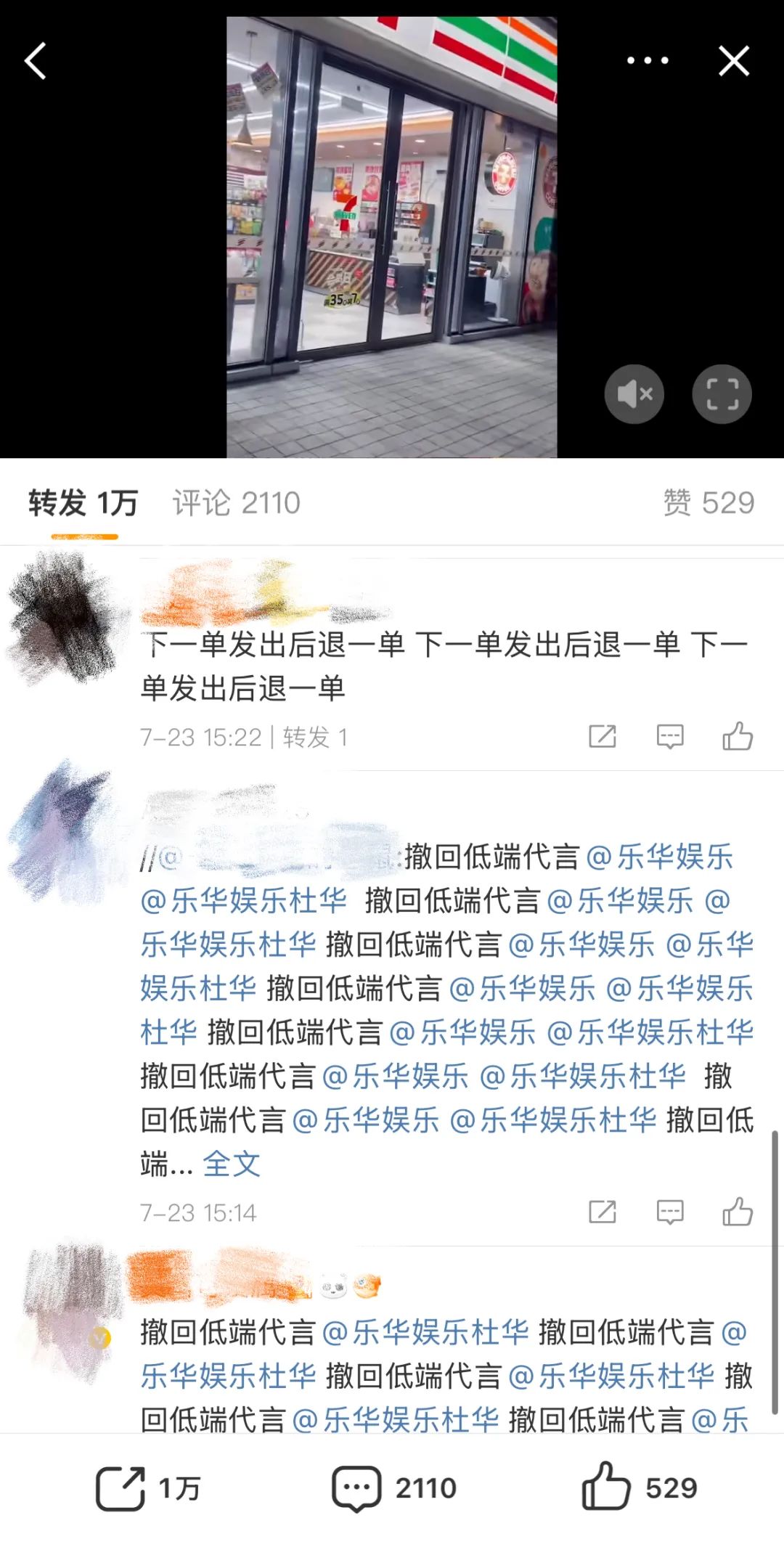
Task: Like the repost dated 7-23 15:22
Action: (738, 736)
